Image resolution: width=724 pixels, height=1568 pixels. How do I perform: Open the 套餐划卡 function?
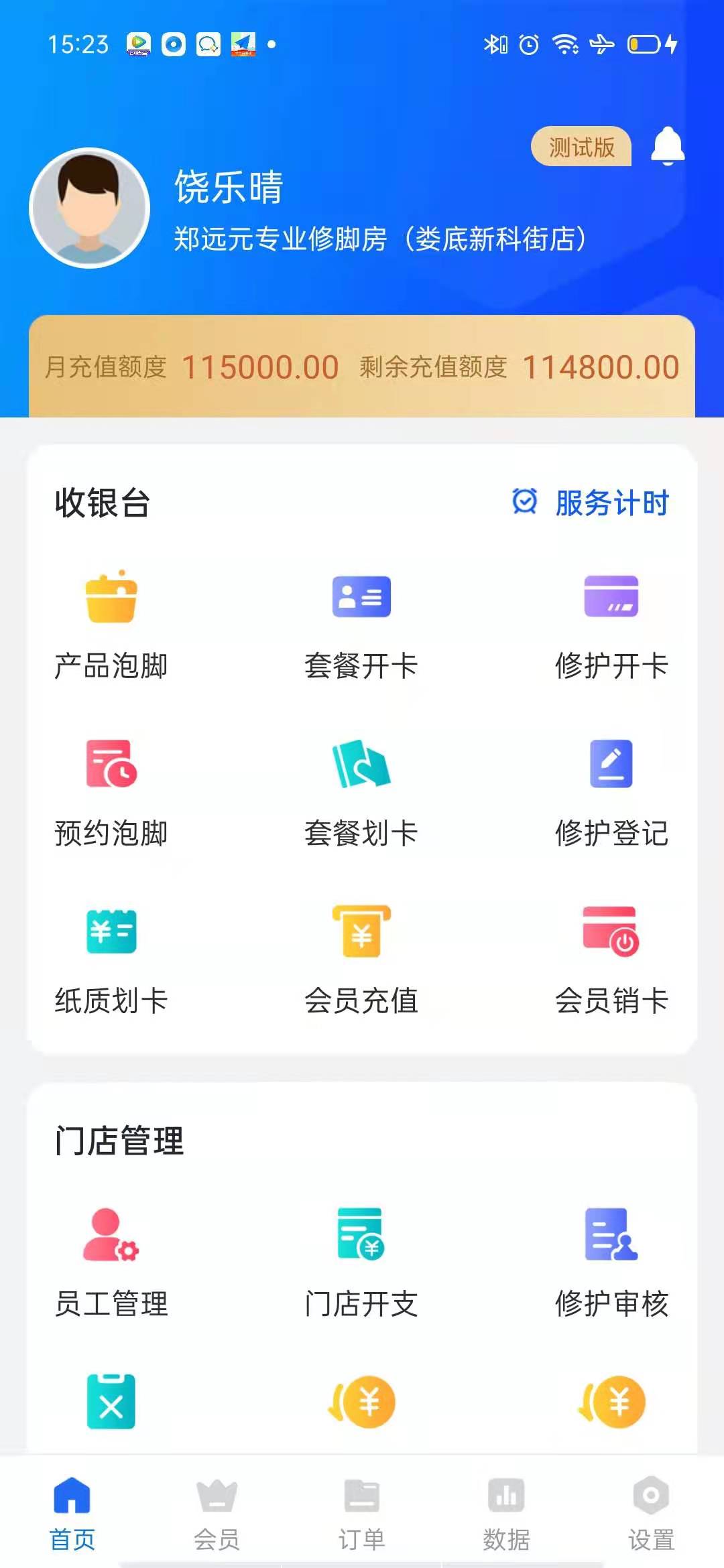(x=361, y=791)
